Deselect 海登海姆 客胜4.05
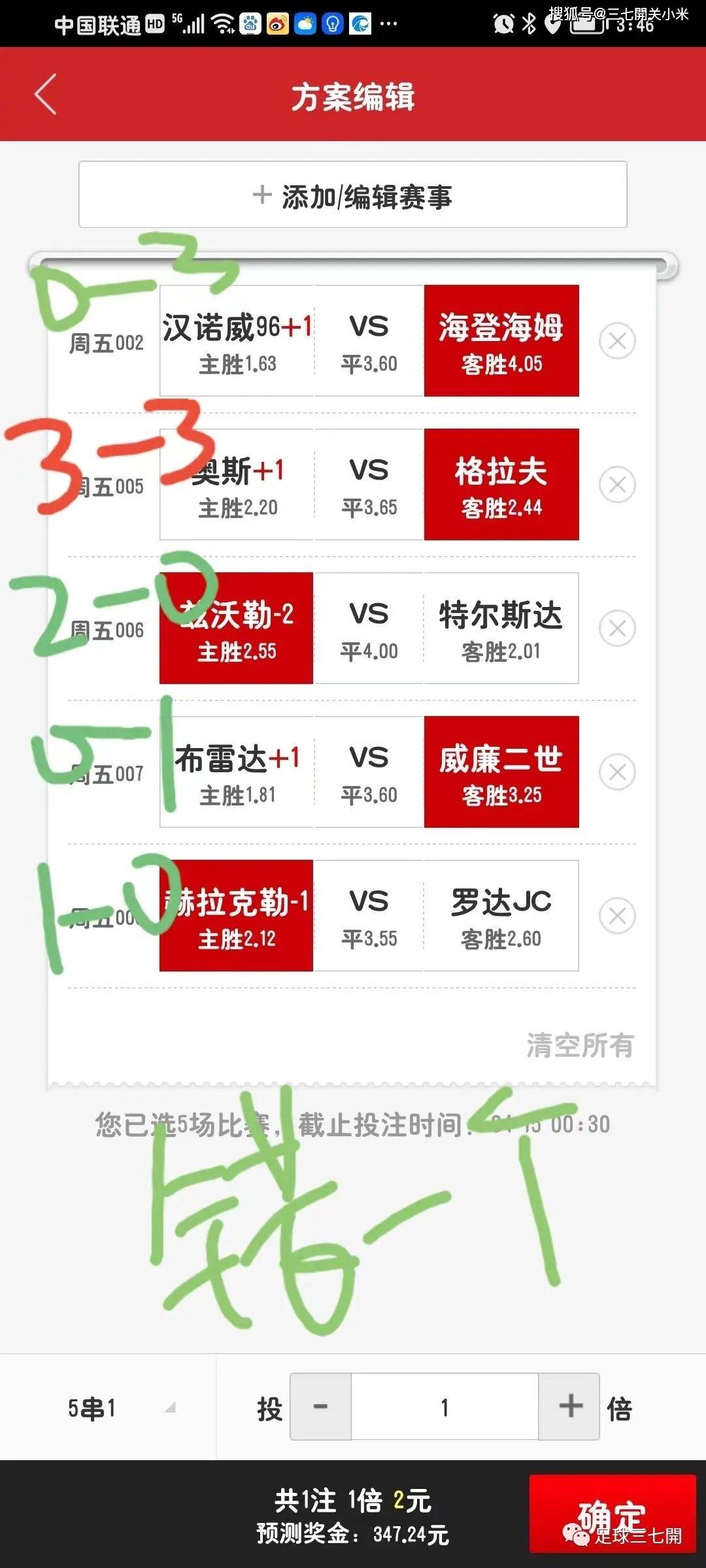The height and width of the screenshot is (1568, 706). [x=501, y=341]
